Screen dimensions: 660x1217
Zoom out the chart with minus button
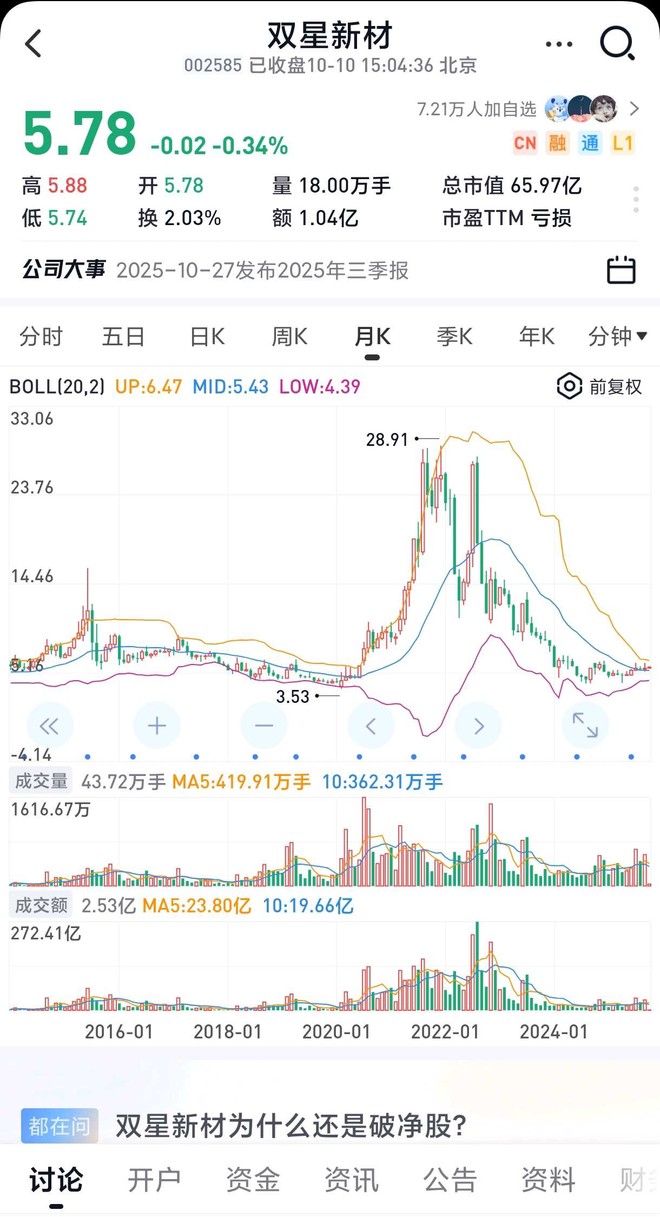coord(264,726)
